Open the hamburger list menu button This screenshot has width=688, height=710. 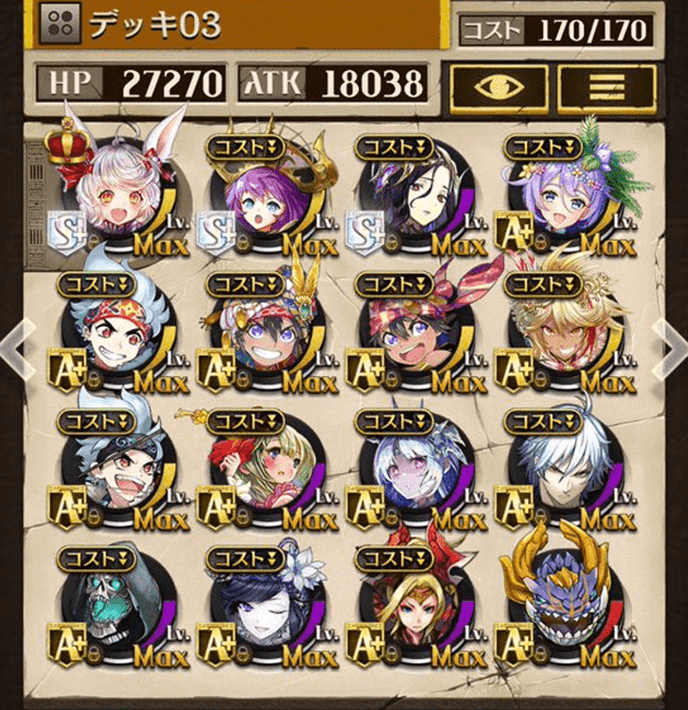tap(607, 87)
